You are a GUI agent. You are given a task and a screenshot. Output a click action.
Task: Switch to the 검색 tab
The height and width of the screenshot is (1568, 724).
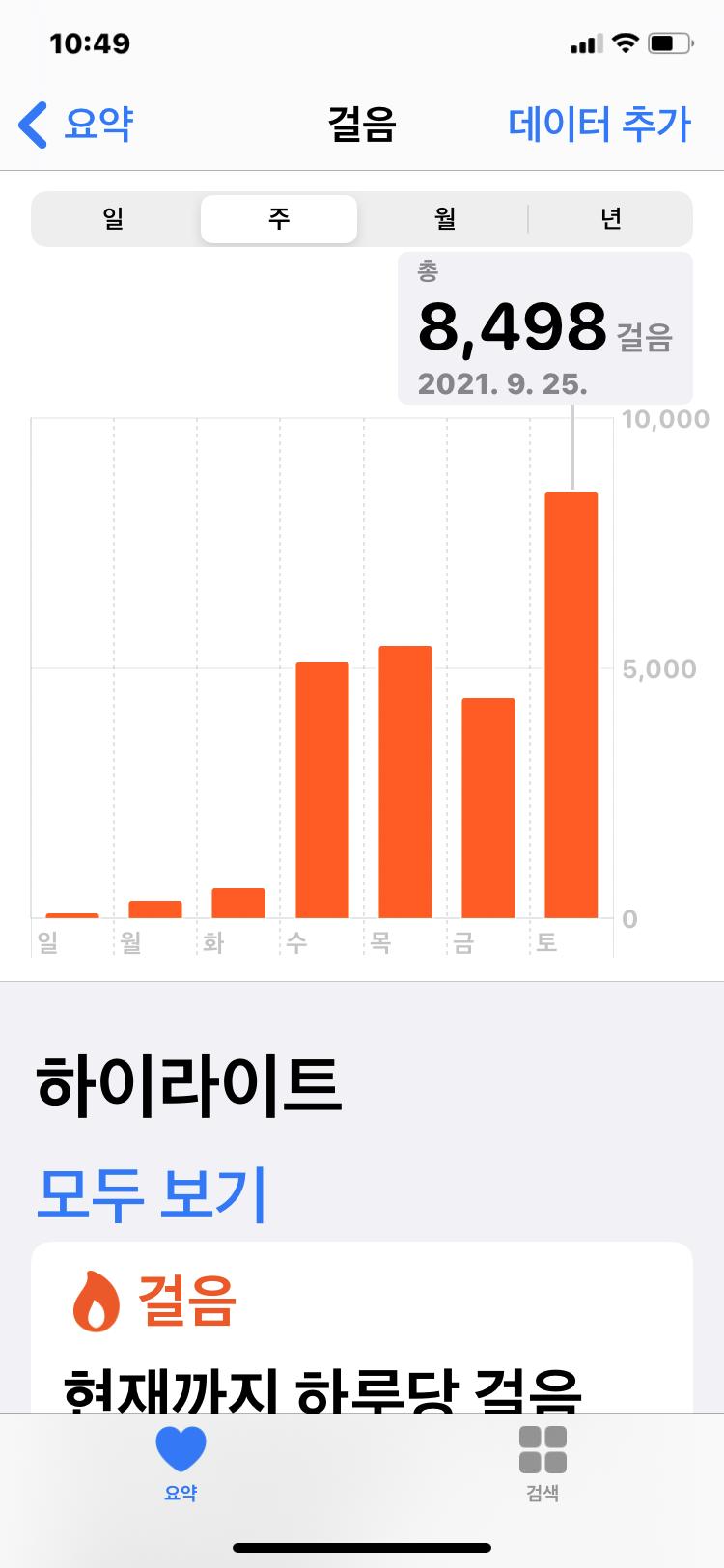pos(543,1462)
